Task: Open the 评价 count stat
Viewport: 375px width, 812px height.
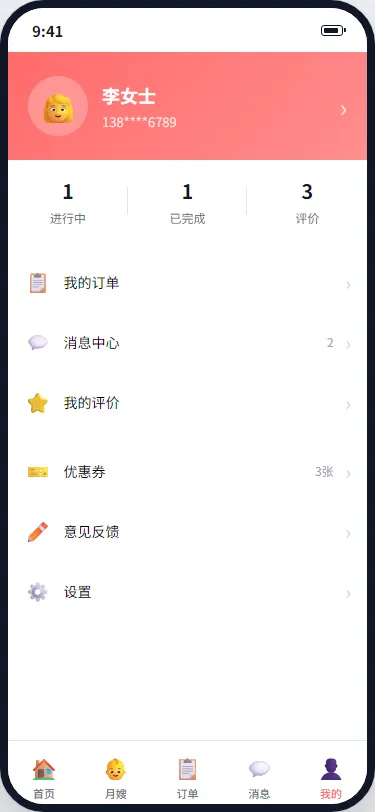Action: click(x=307, y=203)
